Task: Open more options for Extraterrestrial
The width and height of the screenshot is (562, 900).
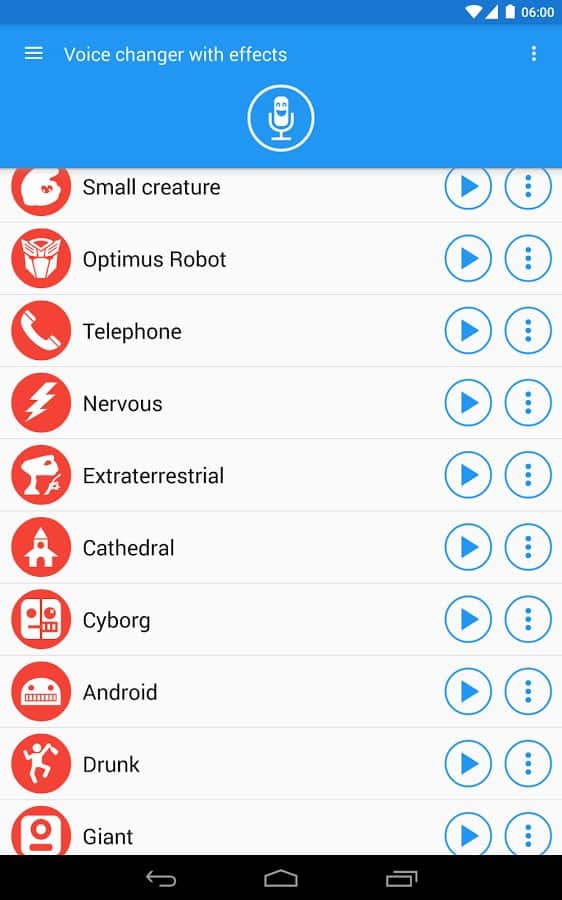Action: [x=528, y=476]
